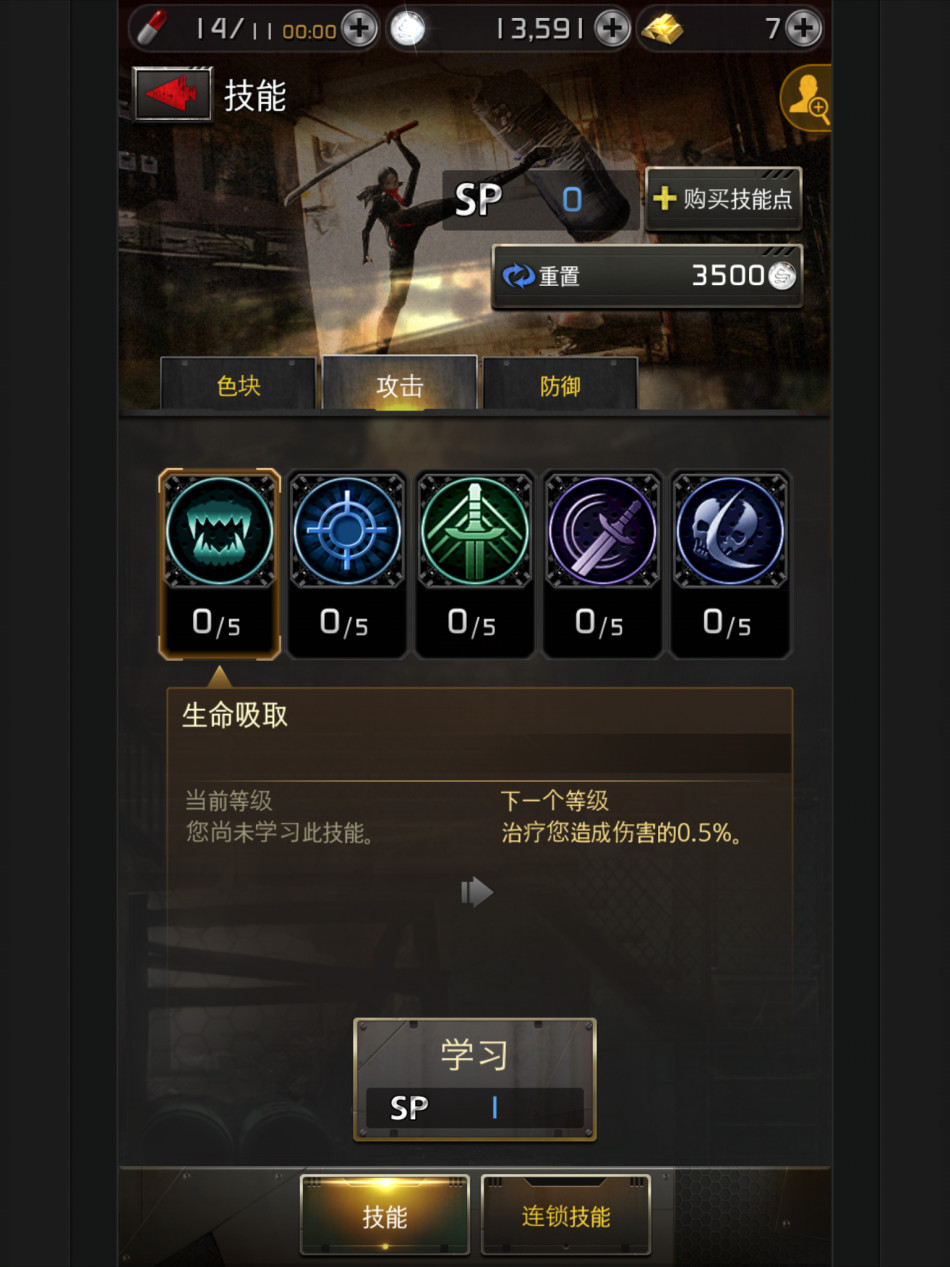Go back with the red arrow
Screen dimensions: 950x1267
click(172, 95)
